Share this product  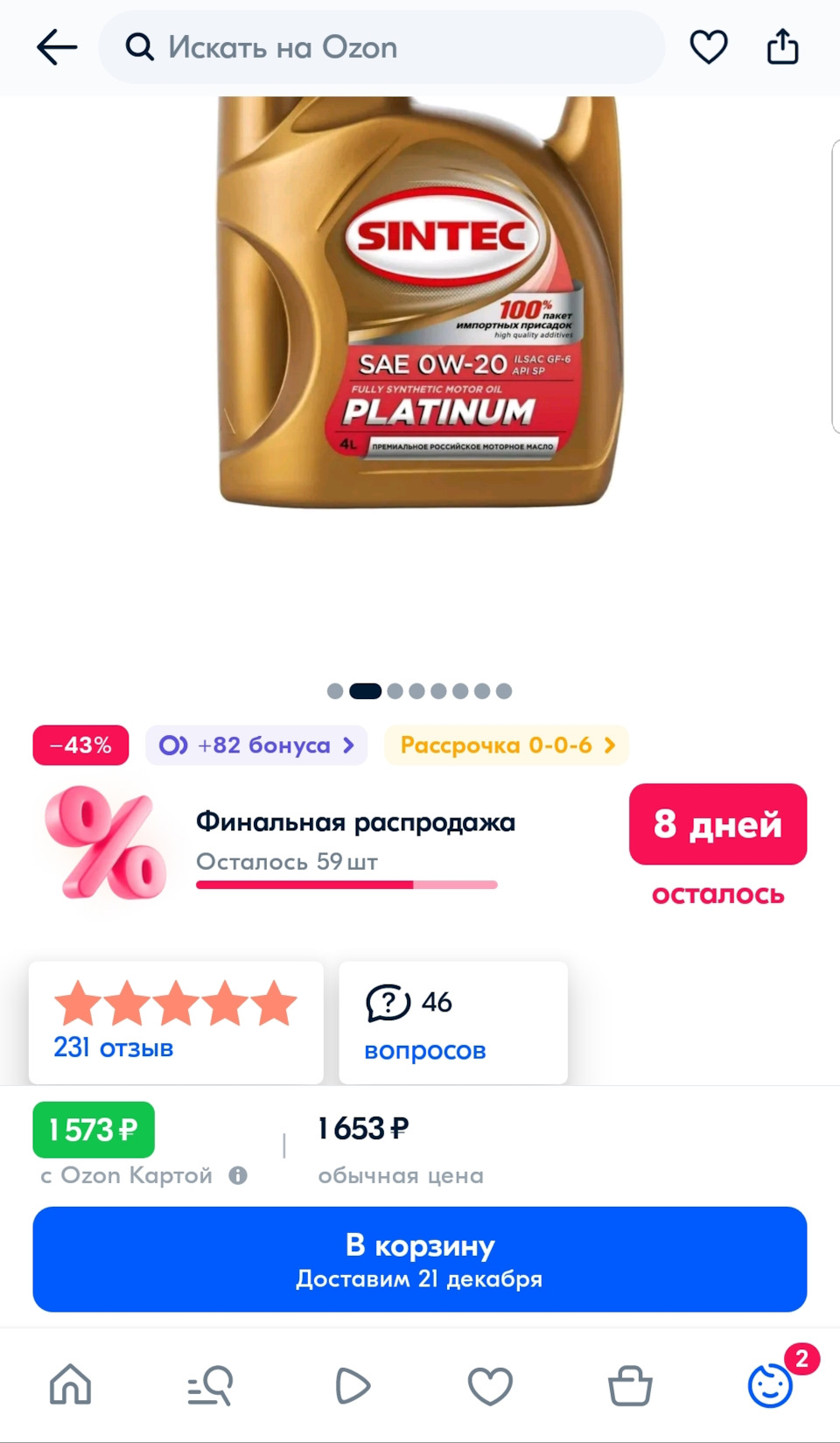782,47
